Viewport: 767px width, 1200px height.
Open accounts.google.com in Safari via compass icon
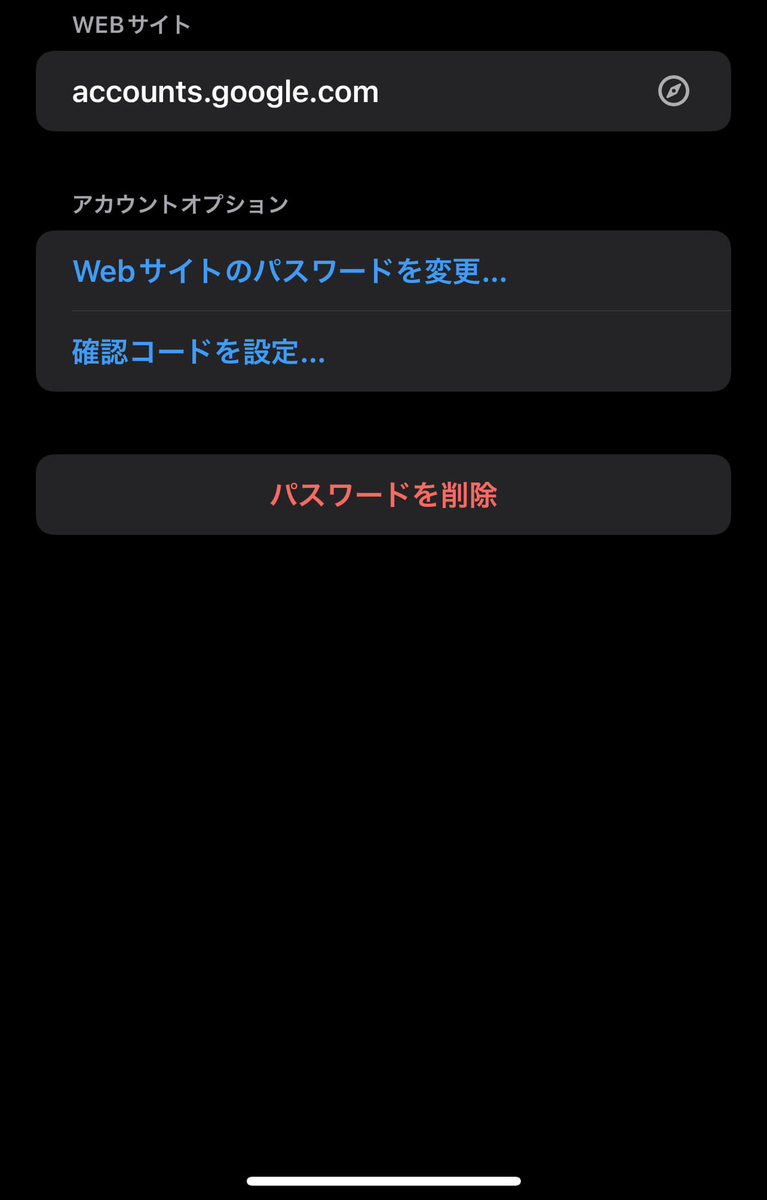pos(674,91)
